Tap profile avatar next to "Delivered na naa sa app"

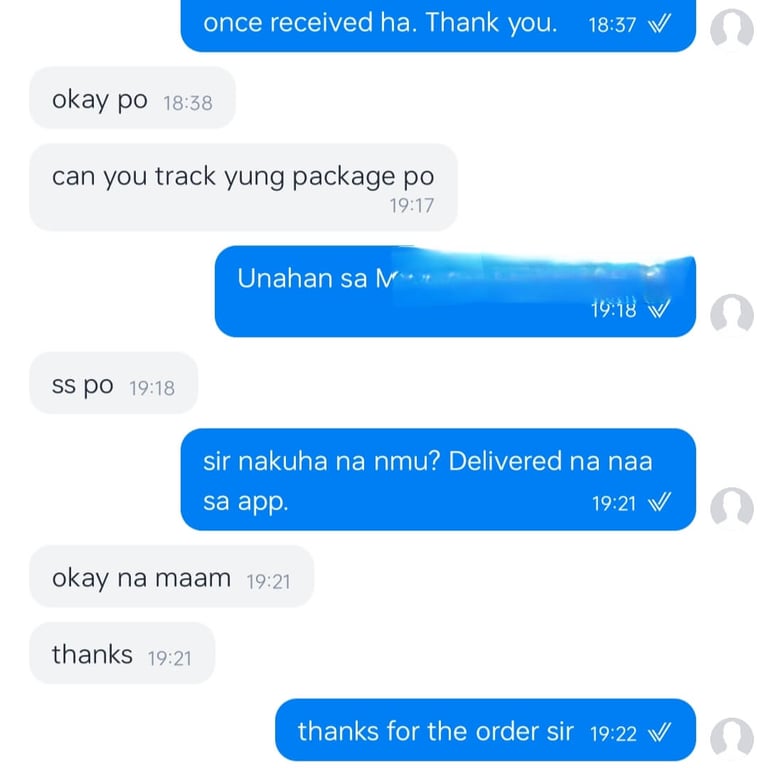tap(731, 508)
